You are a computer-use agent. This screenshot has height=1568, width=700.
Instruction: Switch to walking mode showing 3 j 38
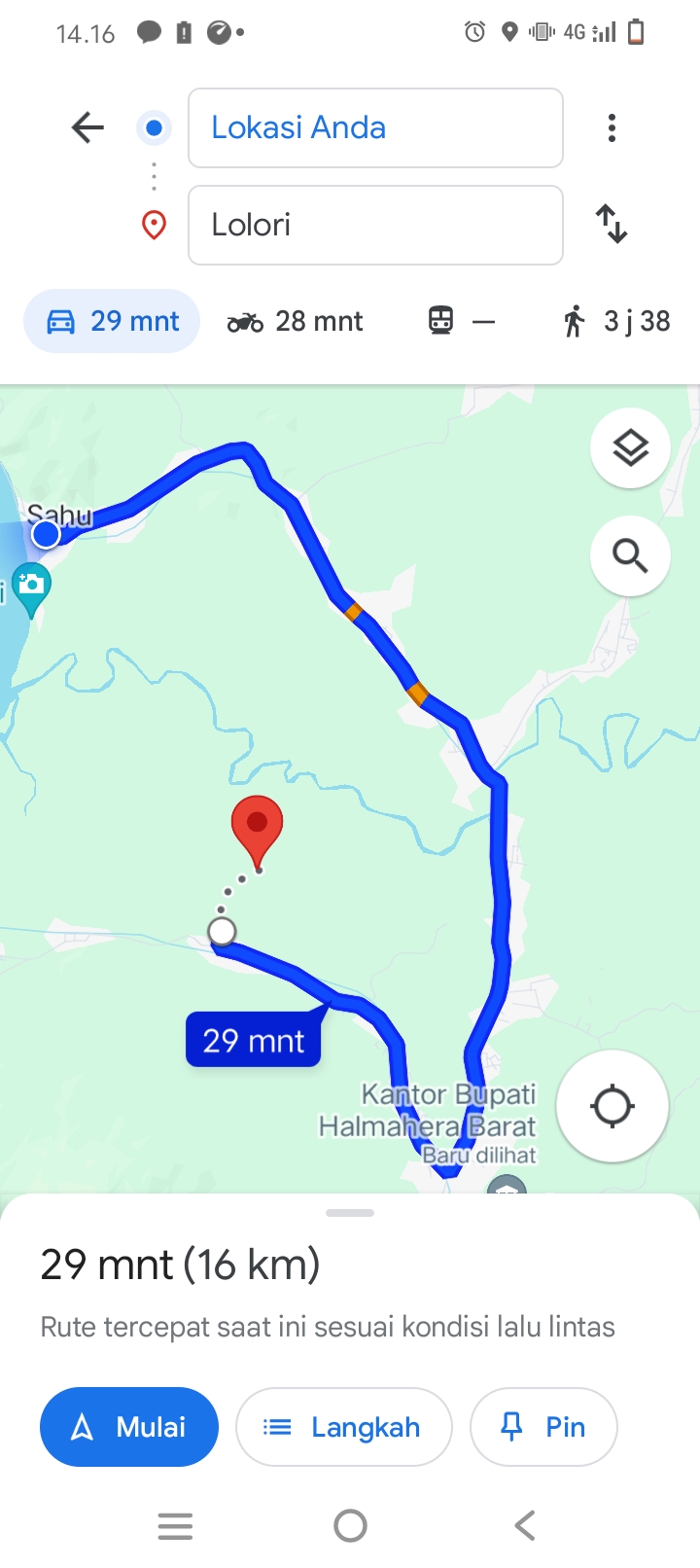point(616,321)
